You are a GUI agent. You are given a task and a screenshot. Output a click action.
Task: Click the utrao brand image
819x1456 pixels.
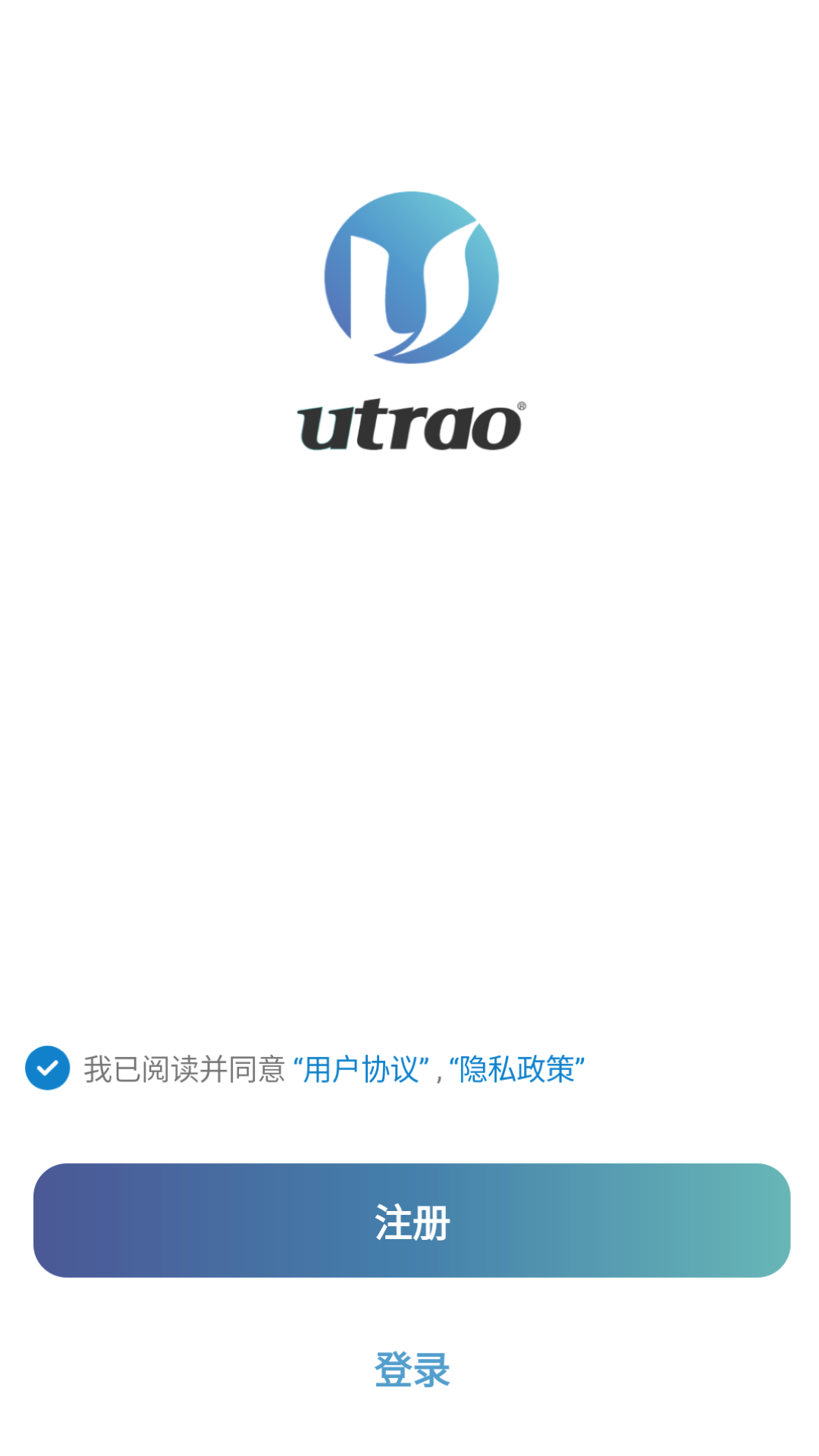point(409,318)
